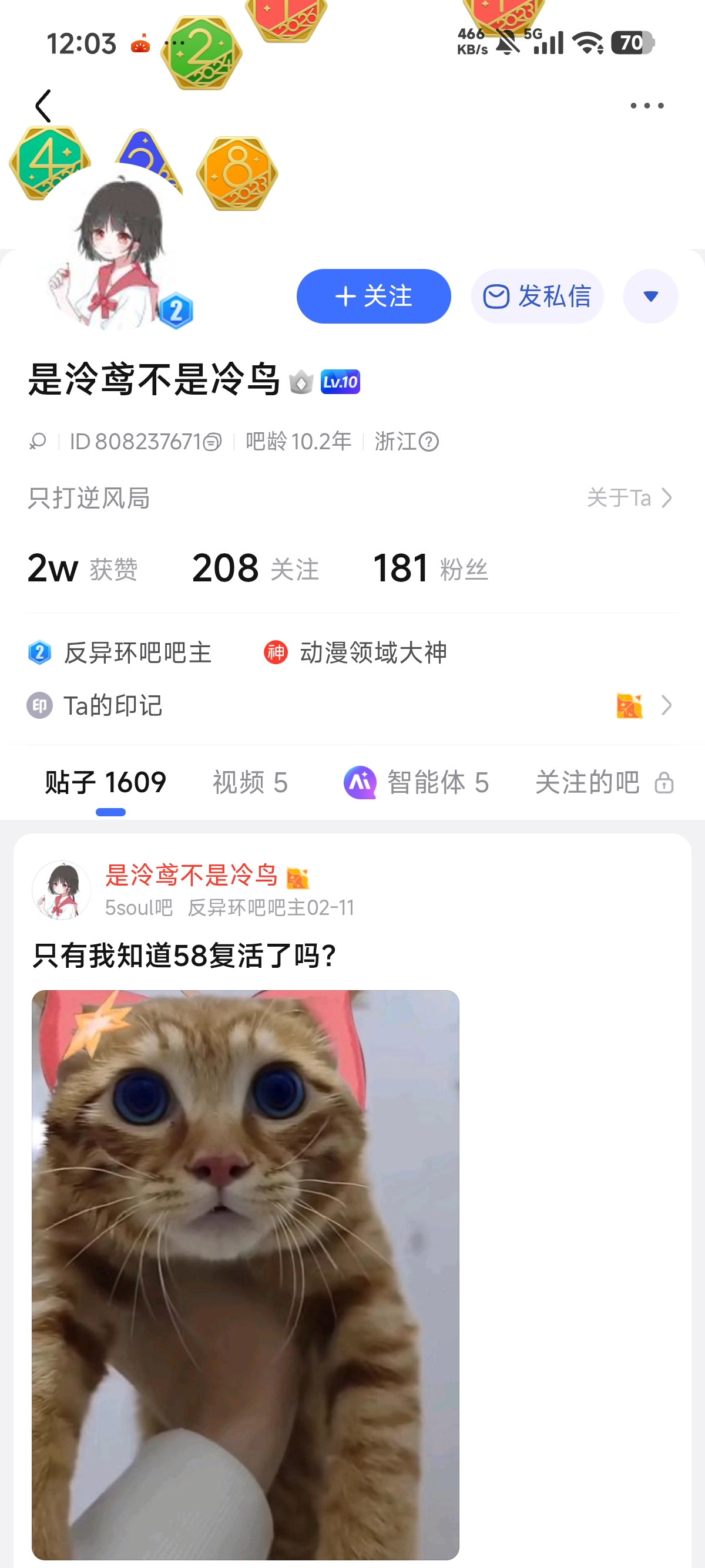Go back using the top-left arrow
This screenshot has width=705, height=1568.
click(43, 106)
